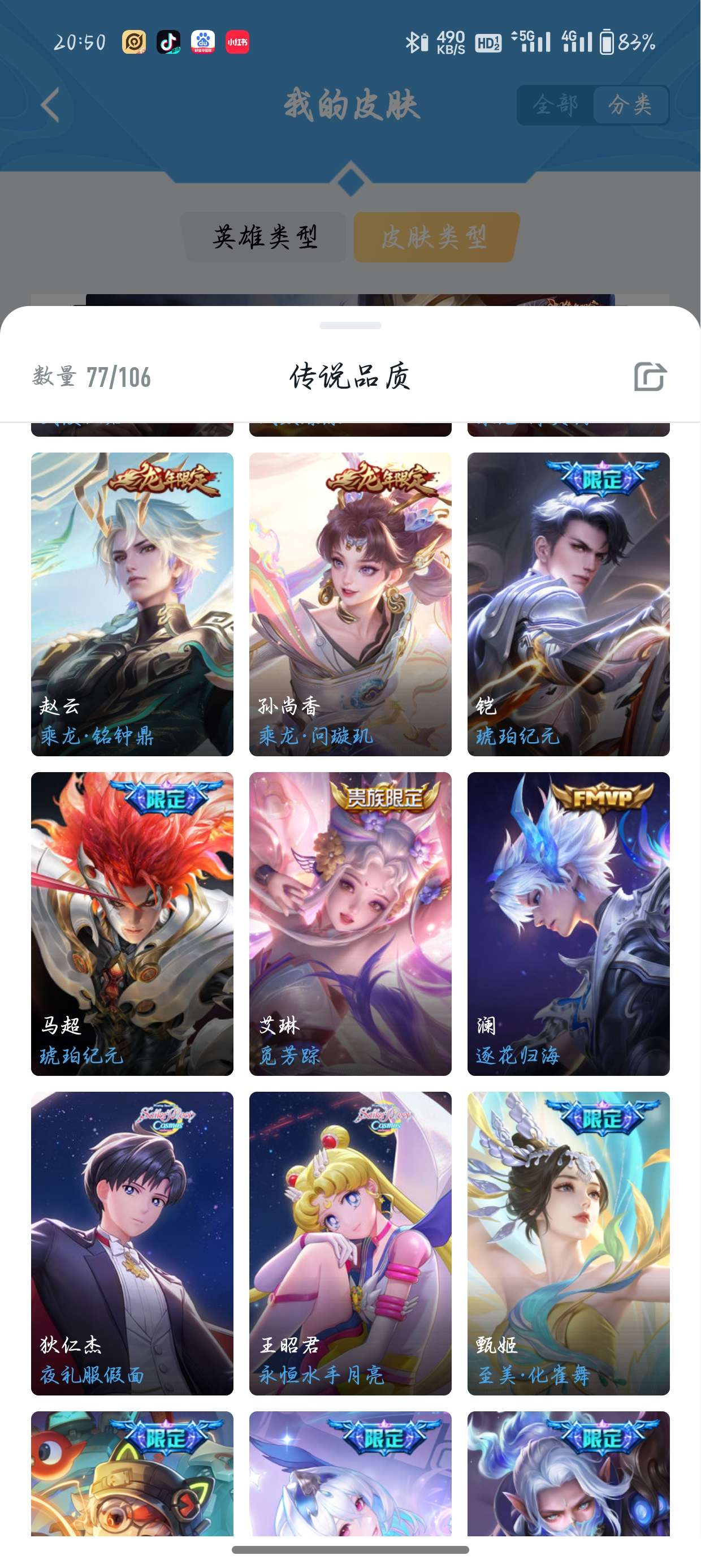Image resolution: width=701 pixels, height=1568 pixels.
Task: Open 甄姬 至美·化蝶舞 skin card
Action: [x=568, y=1243]
